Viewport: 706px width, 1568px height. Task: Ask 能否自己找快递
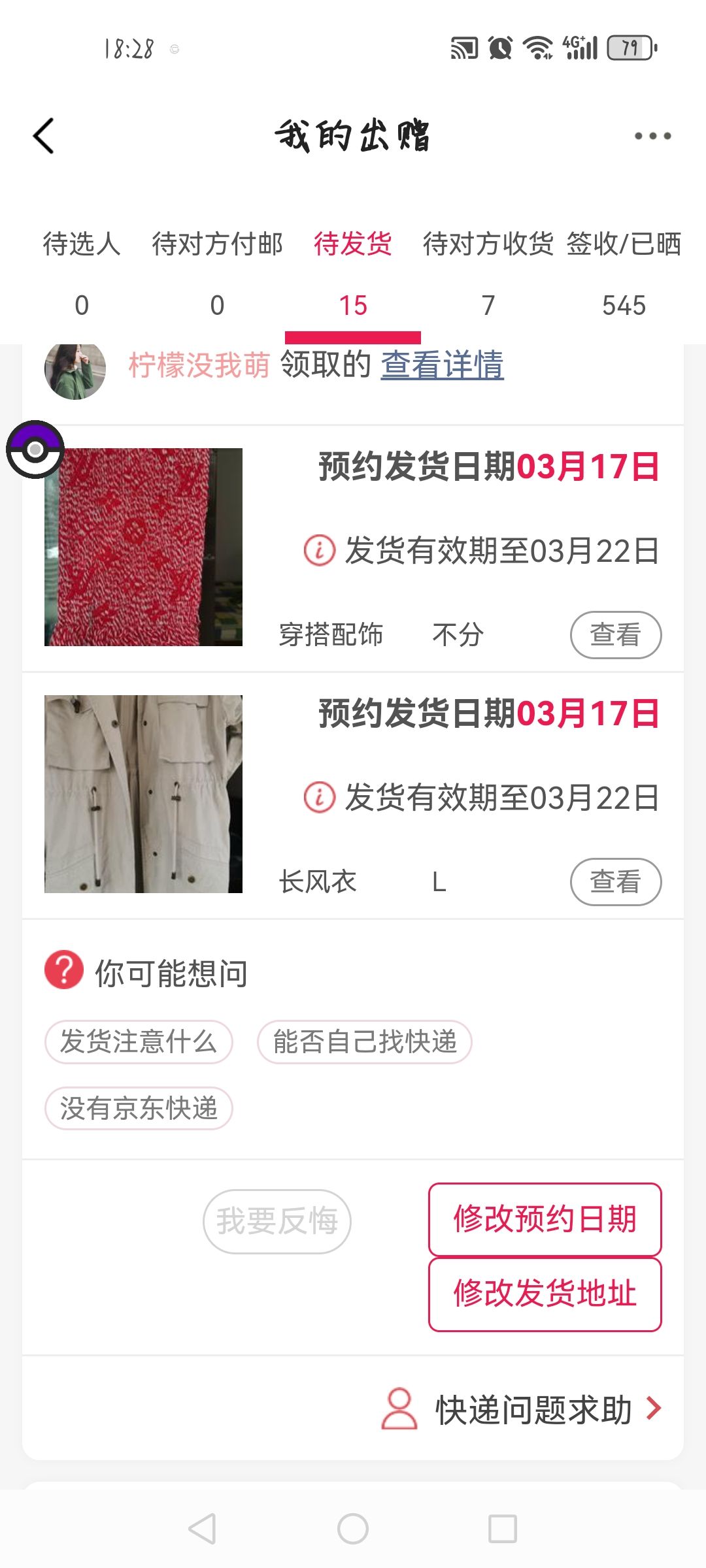pyautogui.click(x=364, y=1041)
